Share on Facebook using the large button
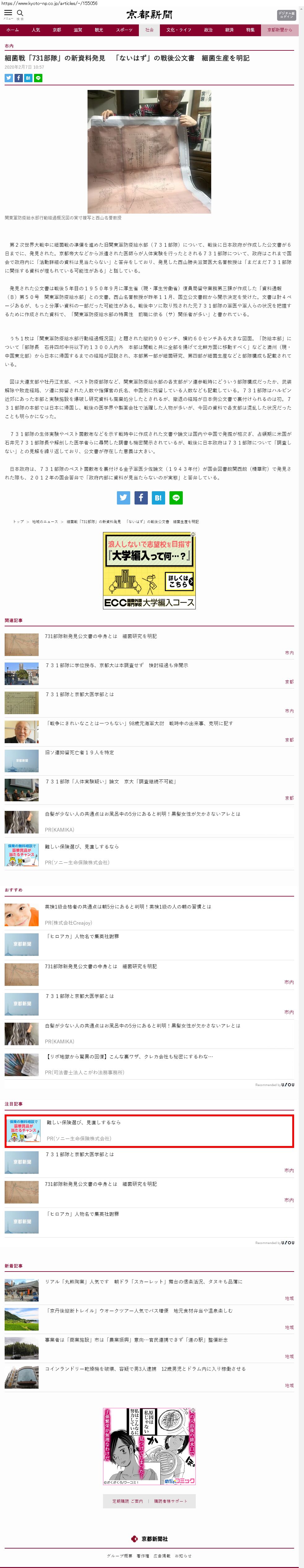Viewport: 304px width, 1568px height. 141,497
